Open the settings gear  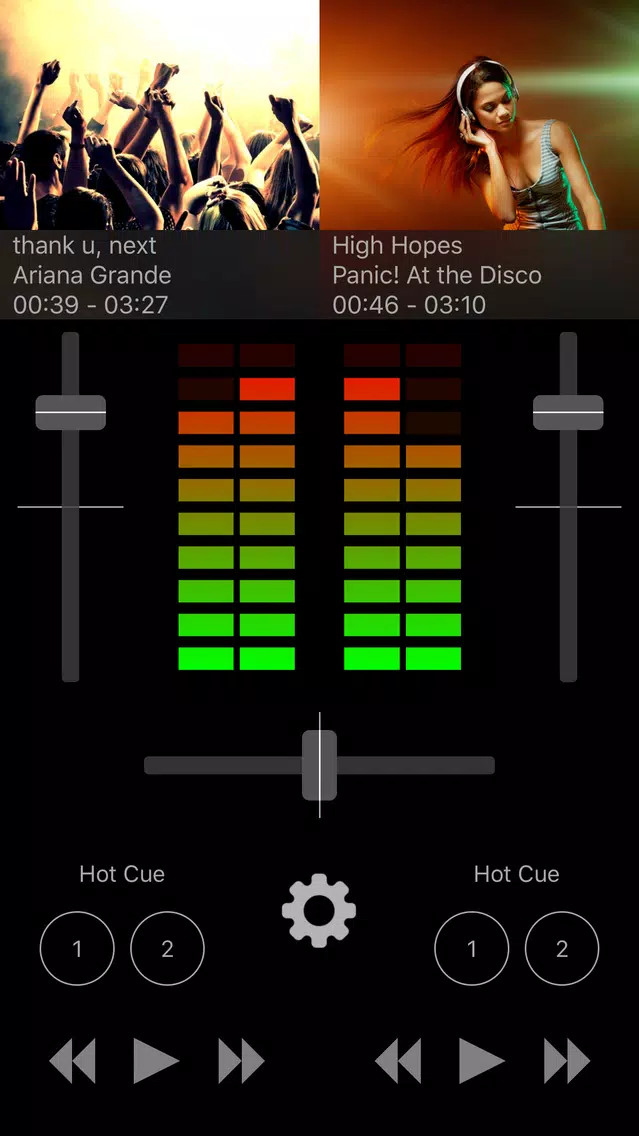319,910
